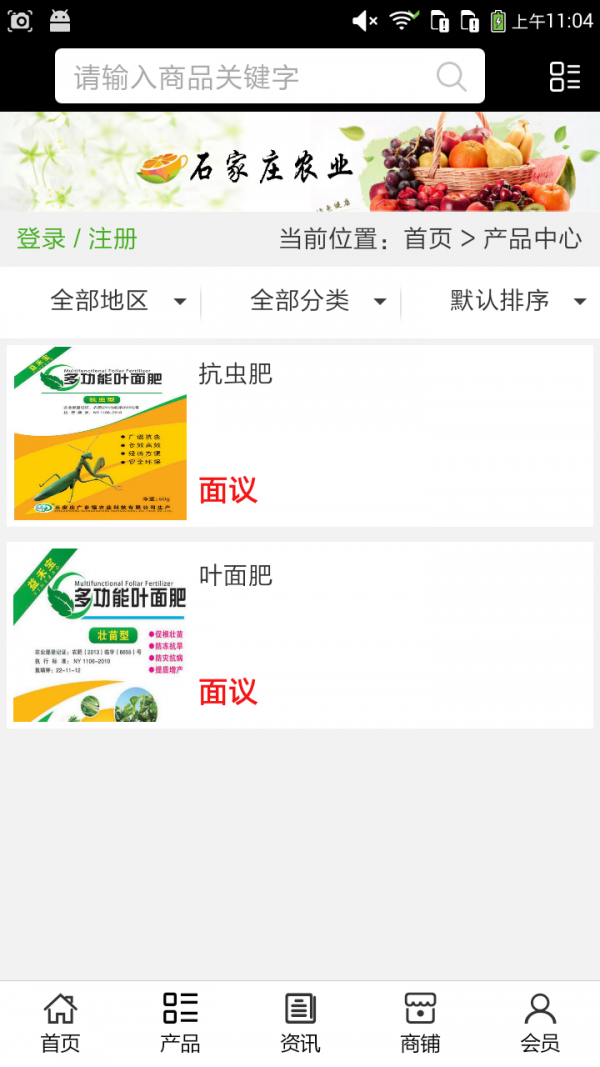600x1067 pixels.
Task: Tap the product keyword search field
Action: tap(250, 77)
